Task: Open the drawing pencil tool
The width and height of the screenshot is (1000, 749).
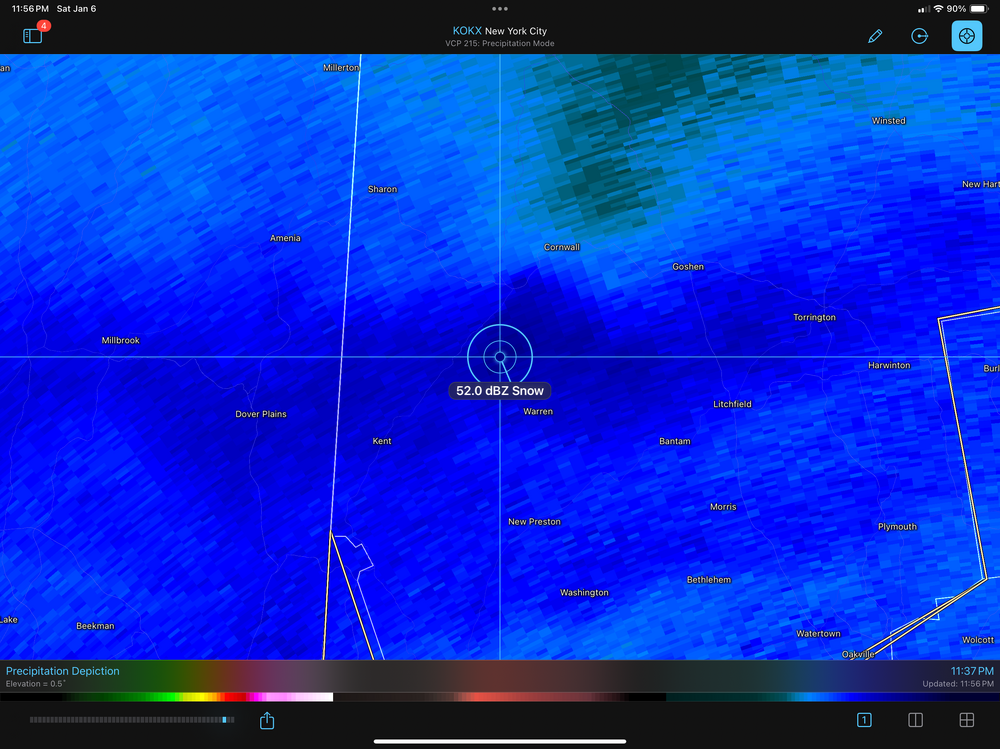Action: tap(875, 36)
